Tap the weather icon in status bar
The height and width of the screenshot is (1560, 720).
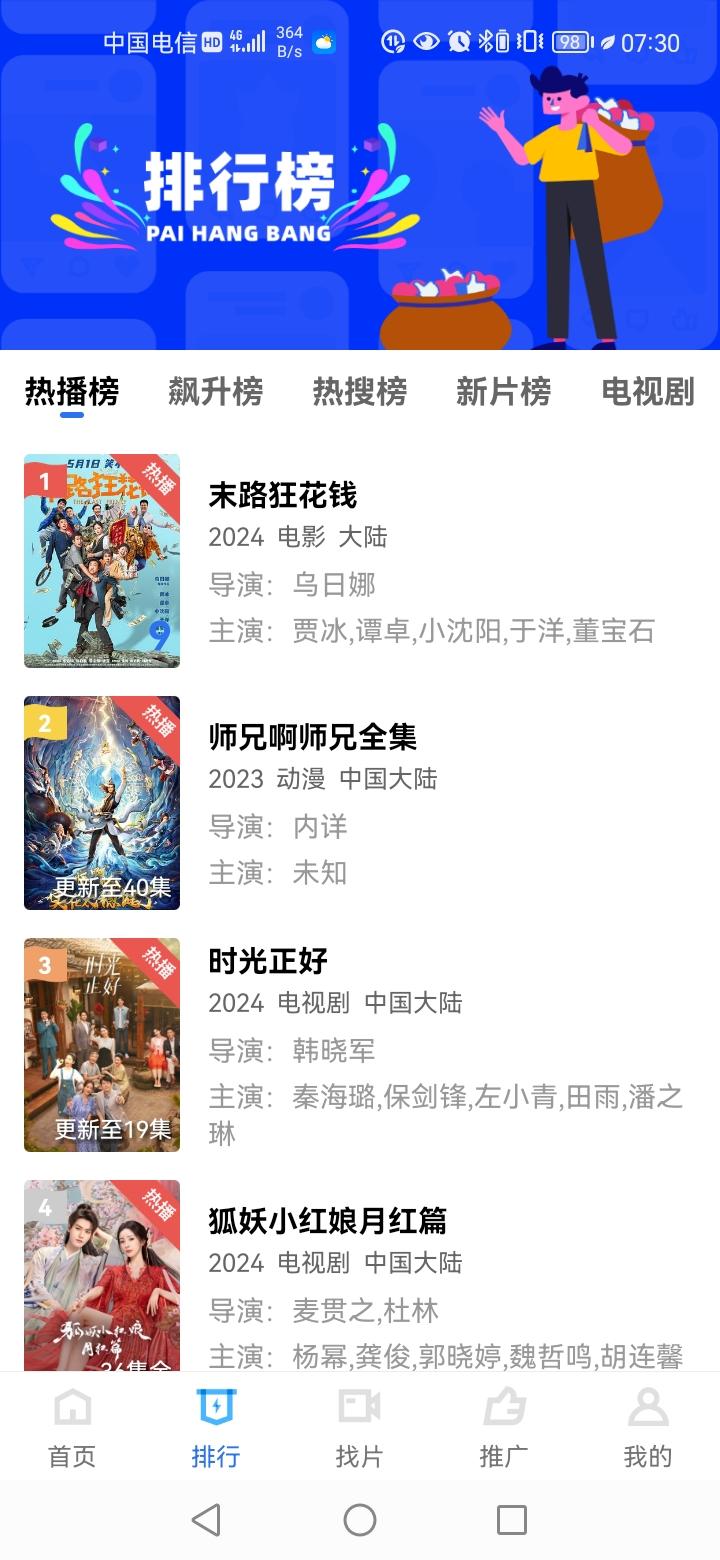[322, 42]
